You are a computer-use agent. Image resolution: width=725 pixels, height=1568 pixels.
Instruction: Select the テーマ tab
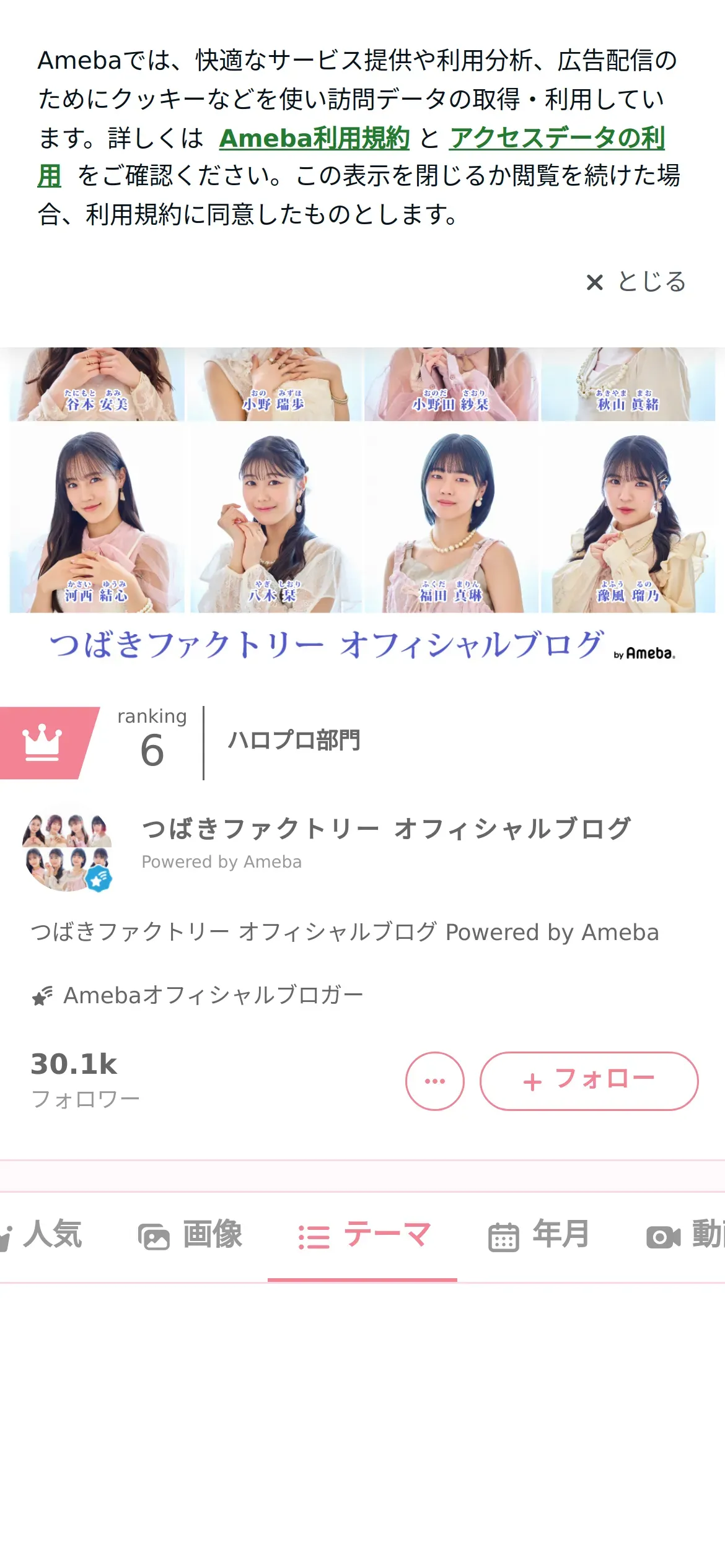click(x=363, y=1235)
